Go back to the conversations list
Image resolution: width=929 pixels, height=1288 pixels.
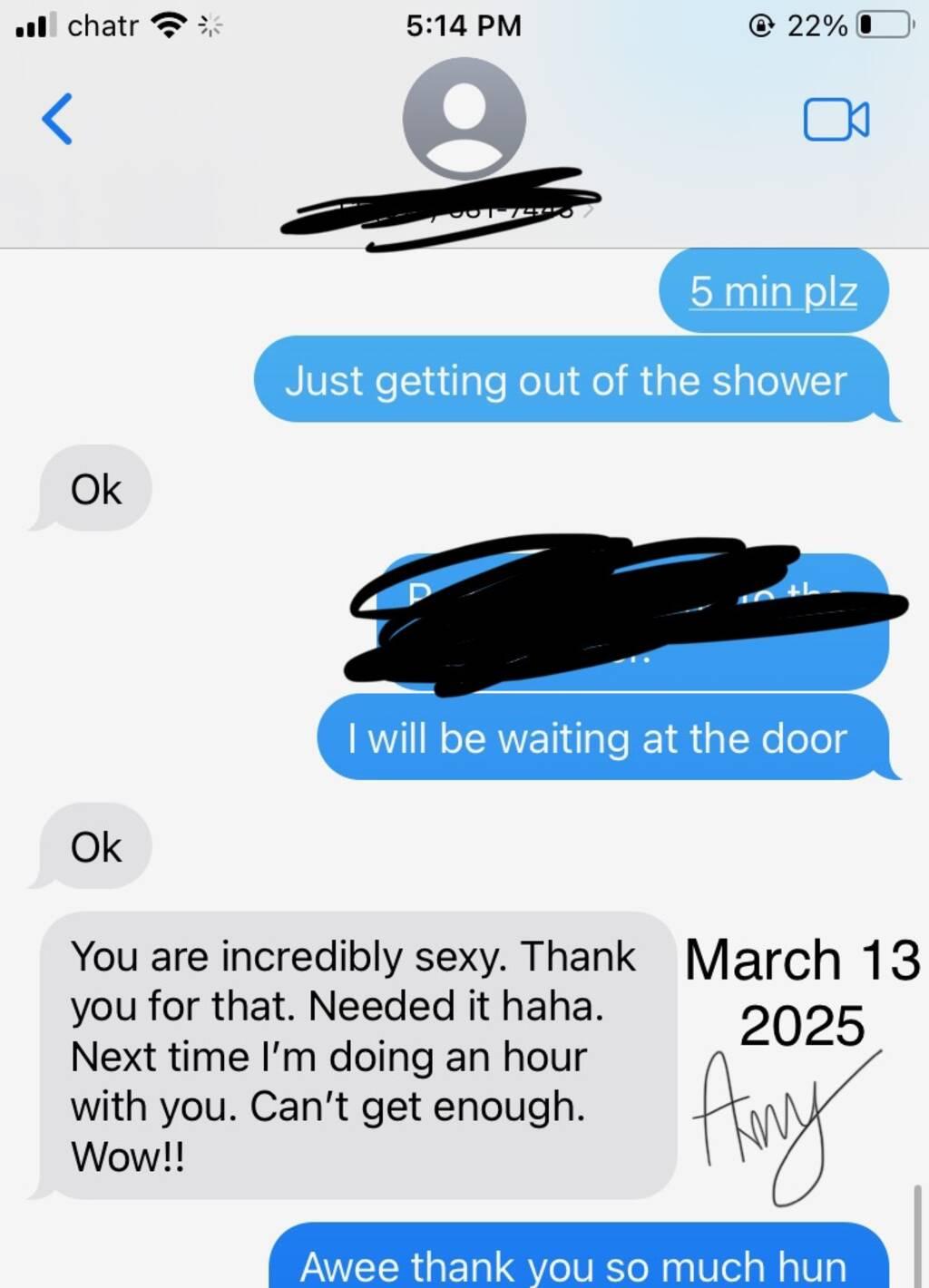(57, 119)
